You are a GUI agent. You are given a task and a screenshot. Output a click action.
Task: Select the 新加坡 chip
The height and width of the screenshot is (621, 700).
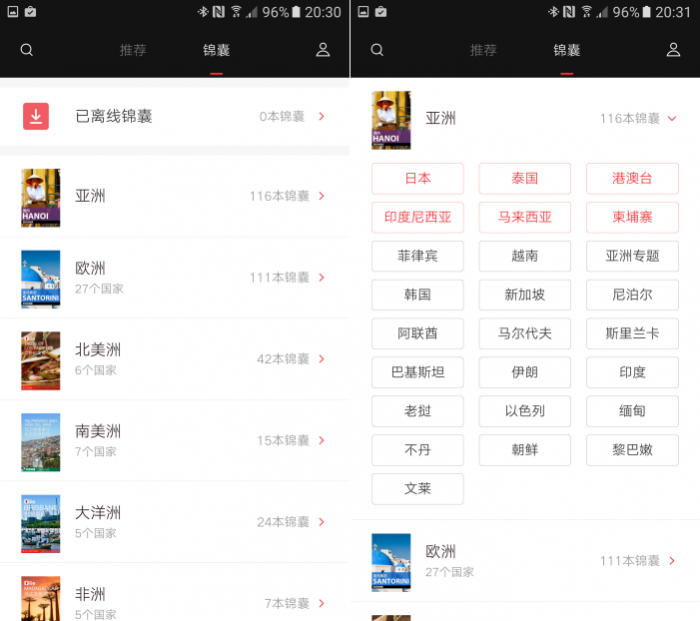tap(525, 295)
